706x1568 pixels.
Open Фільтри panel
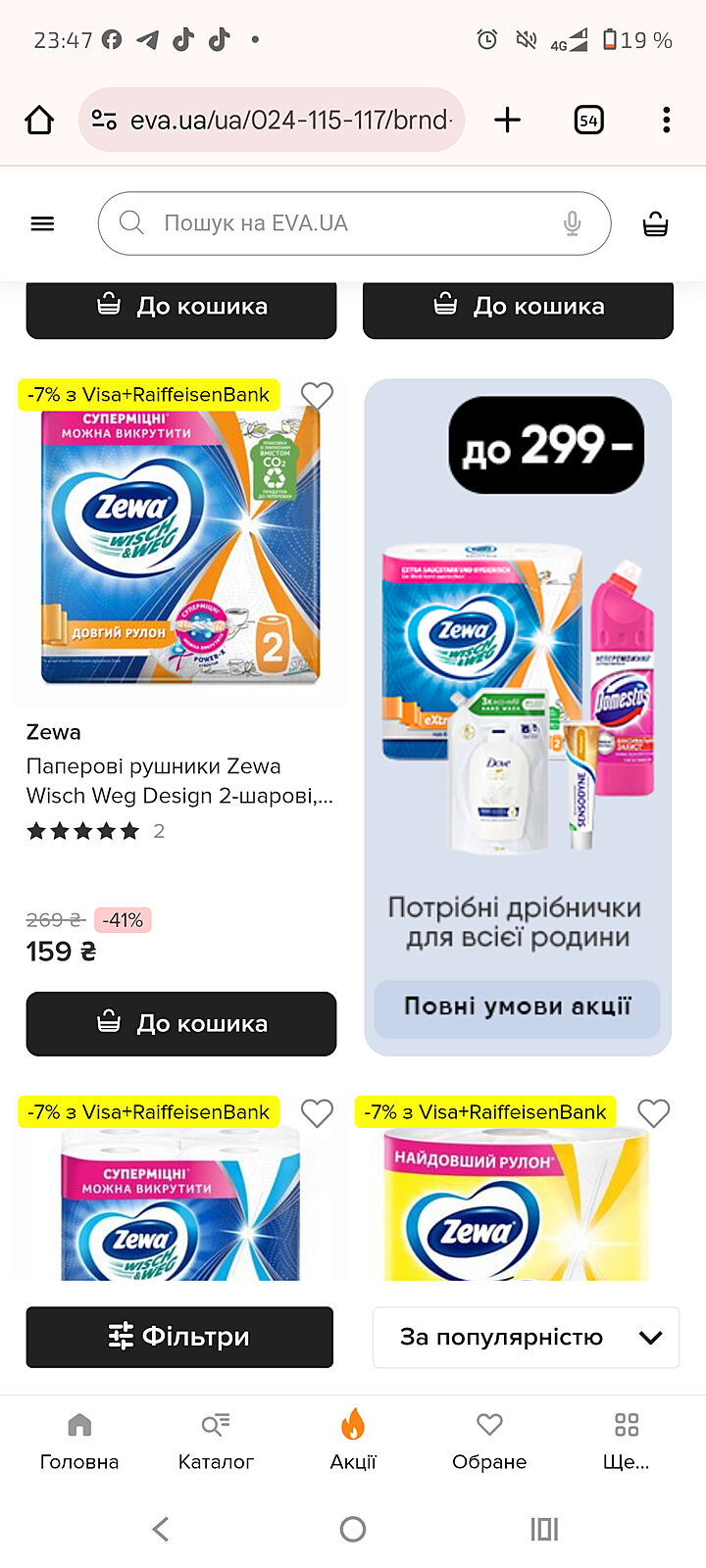coord(179,1337)
